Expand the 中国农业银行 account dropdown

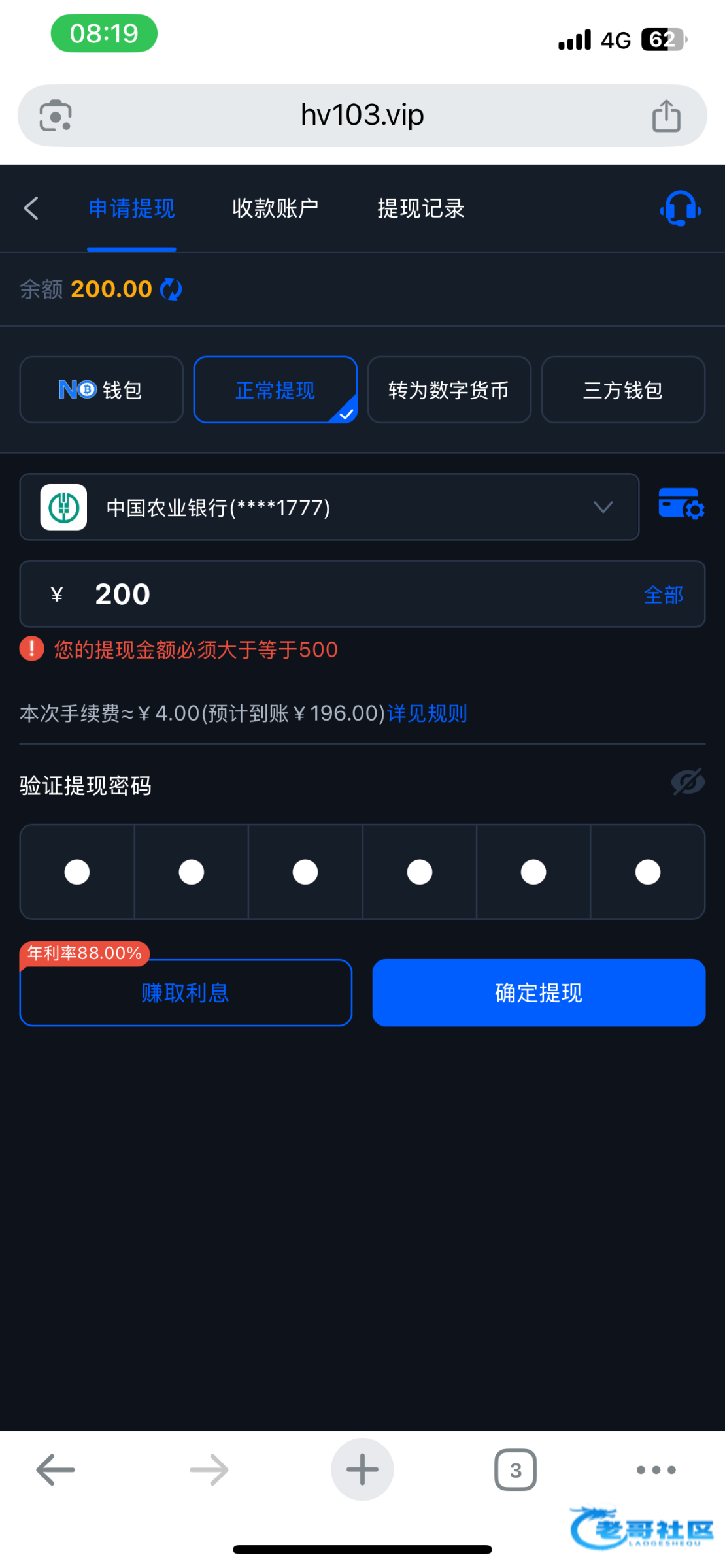click(x=329, y=507)
